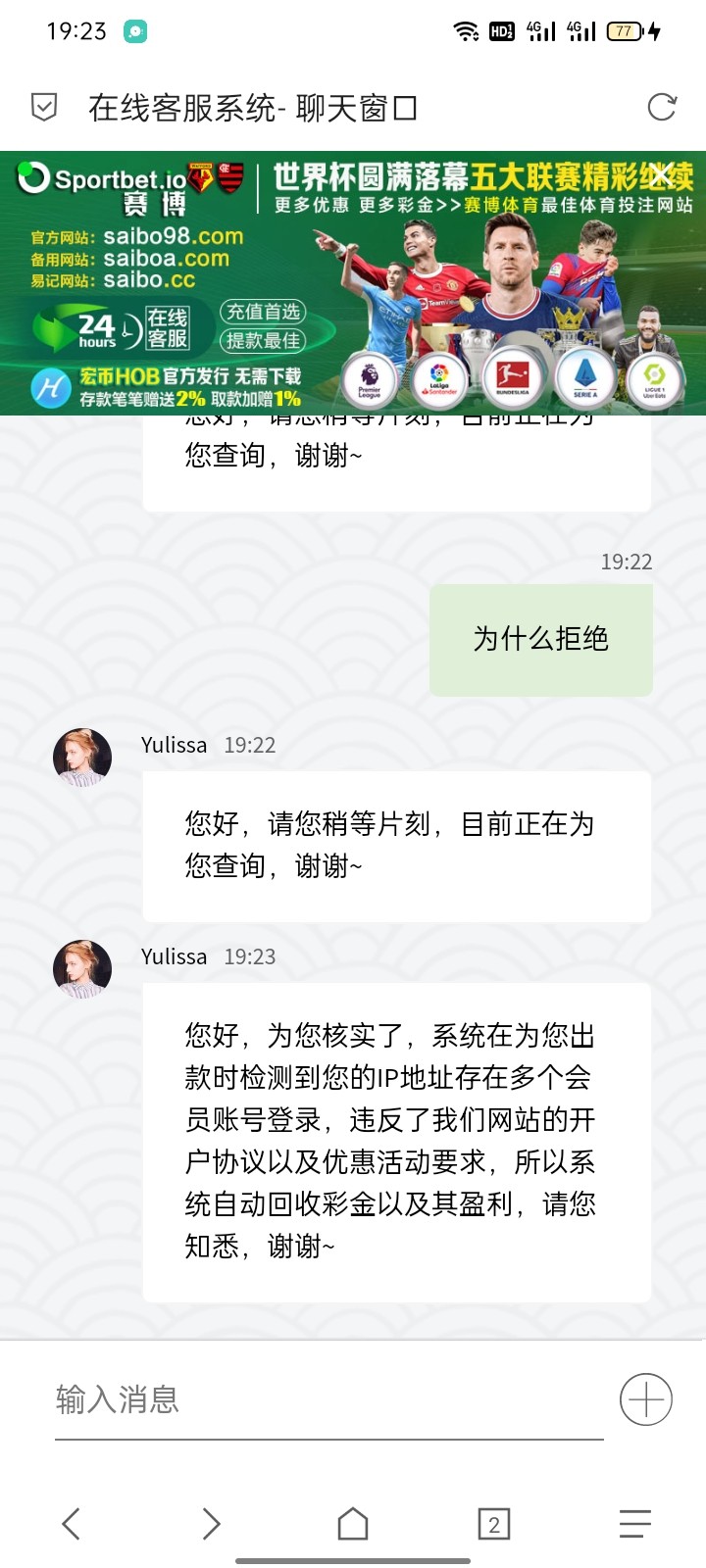Screen dimensions: 706x1568
Task: Reload the chat page
Action: point(662,107)
